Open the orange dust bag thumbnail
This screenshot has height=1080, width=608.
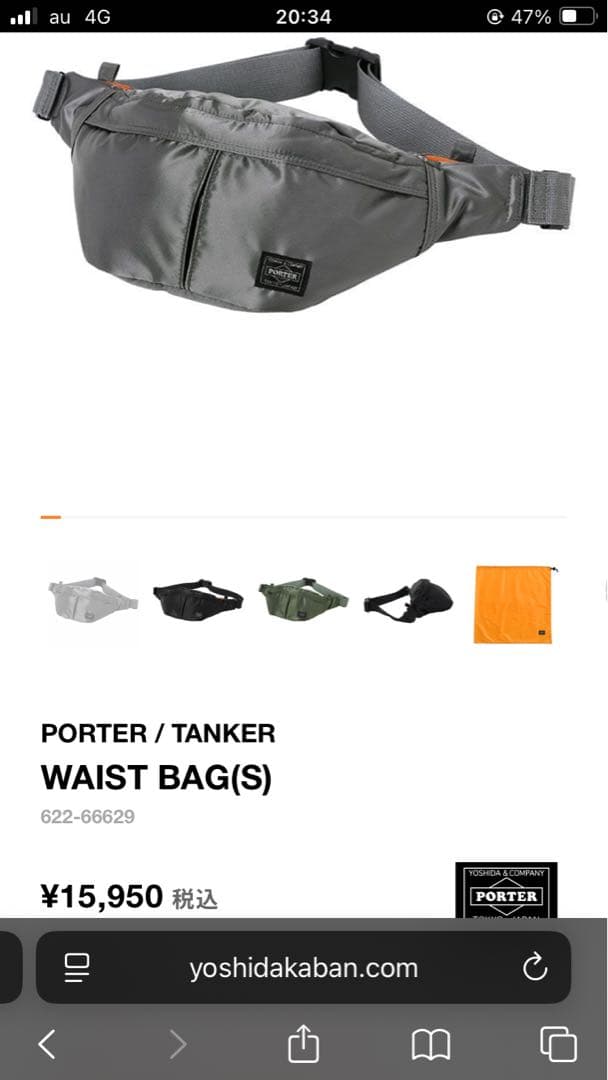(x=514, y=604)
